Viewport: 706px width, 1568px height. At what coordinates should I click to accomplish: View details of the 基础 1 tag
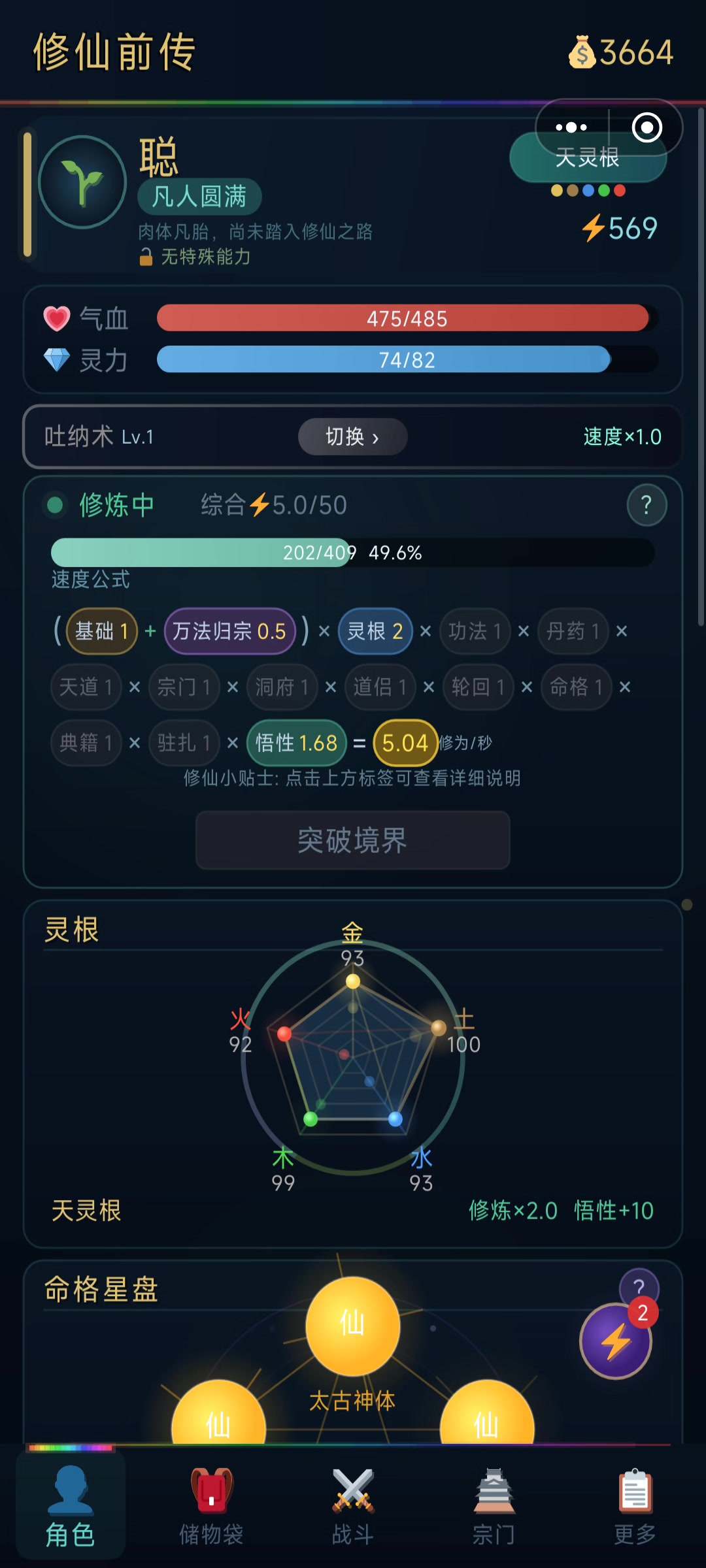pos(101,631)
